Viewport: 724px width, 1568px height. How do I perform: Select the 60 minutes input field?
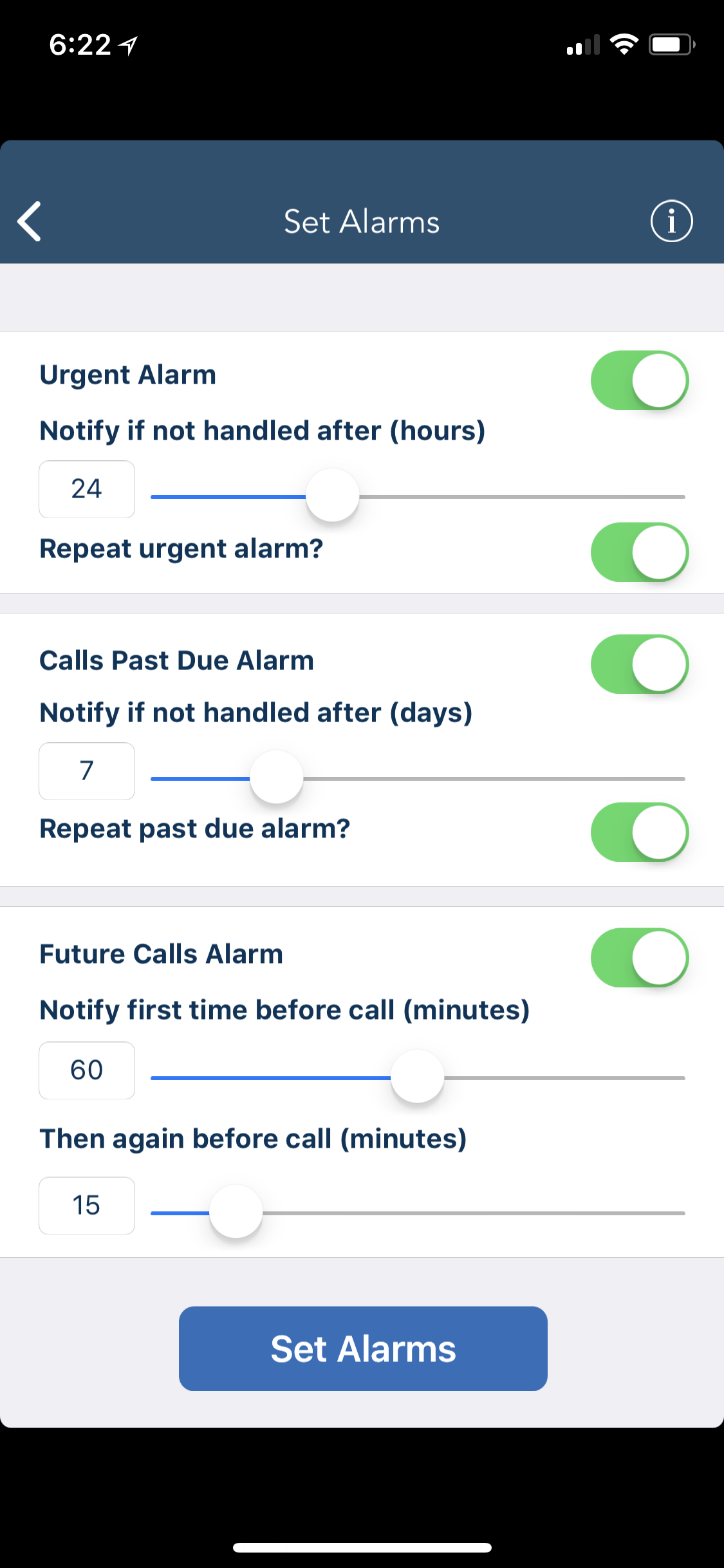click(86, 1070)
